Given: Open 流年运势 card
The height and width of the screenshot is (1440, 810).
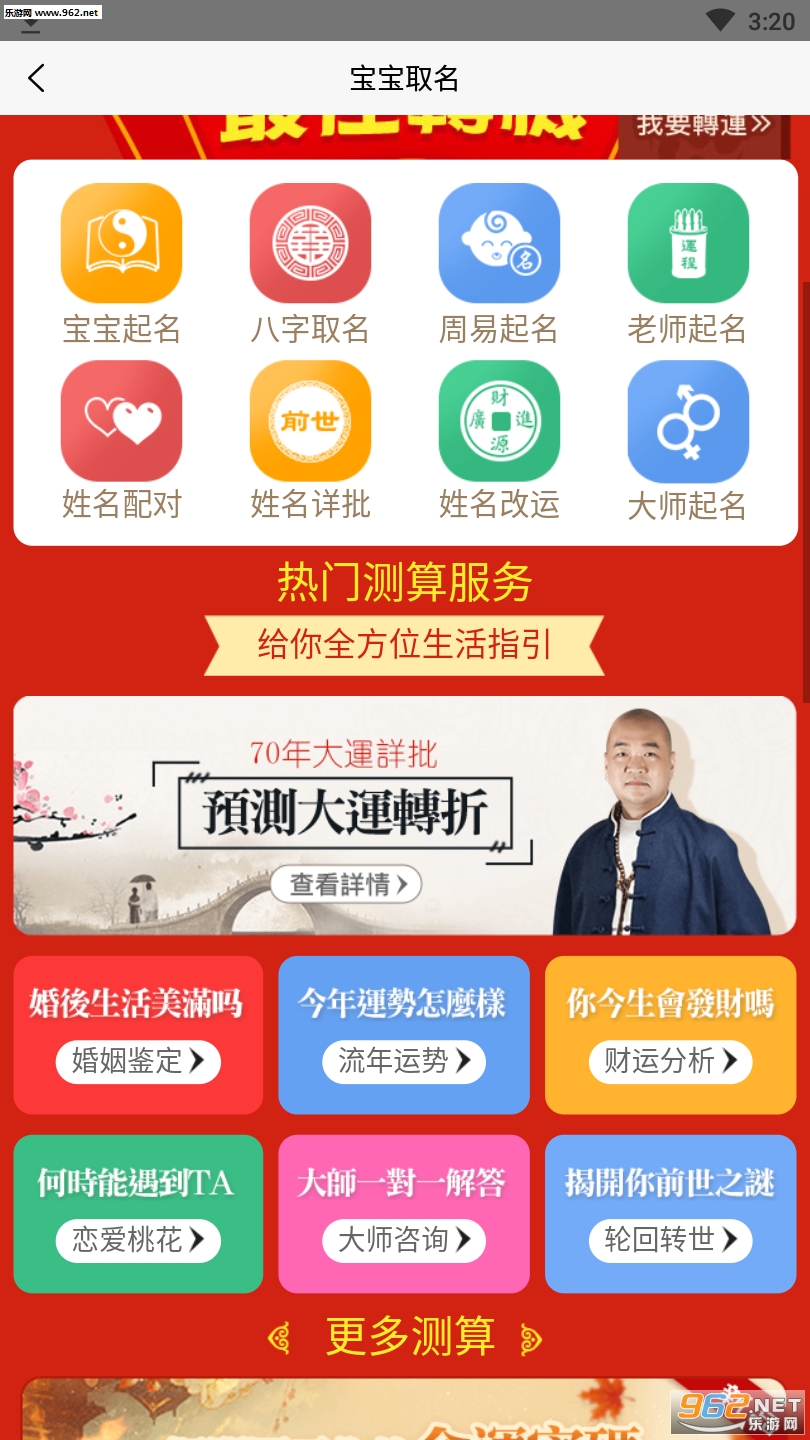Looking at the screenshot, I should point(403,1061).
